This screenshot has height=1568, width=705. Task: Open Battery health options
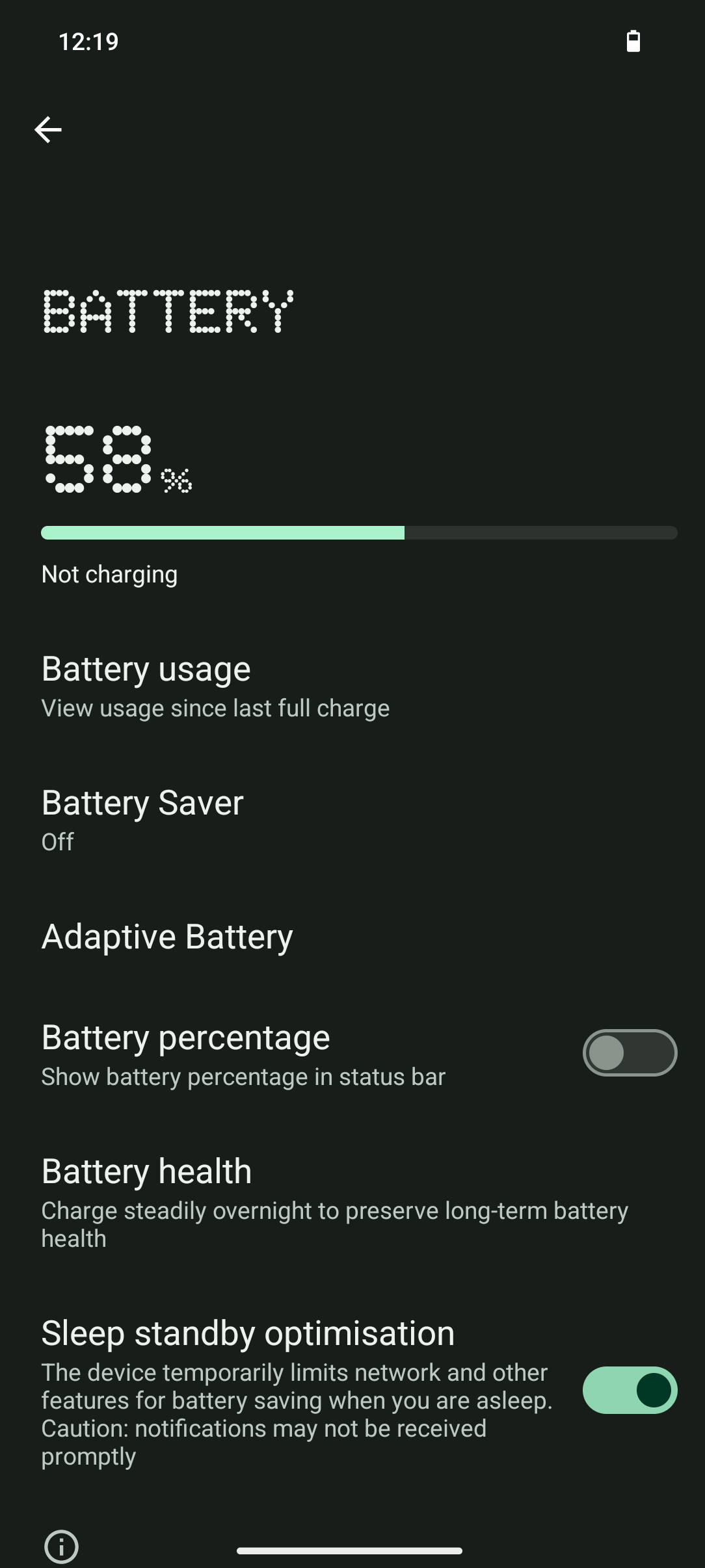146,1171
